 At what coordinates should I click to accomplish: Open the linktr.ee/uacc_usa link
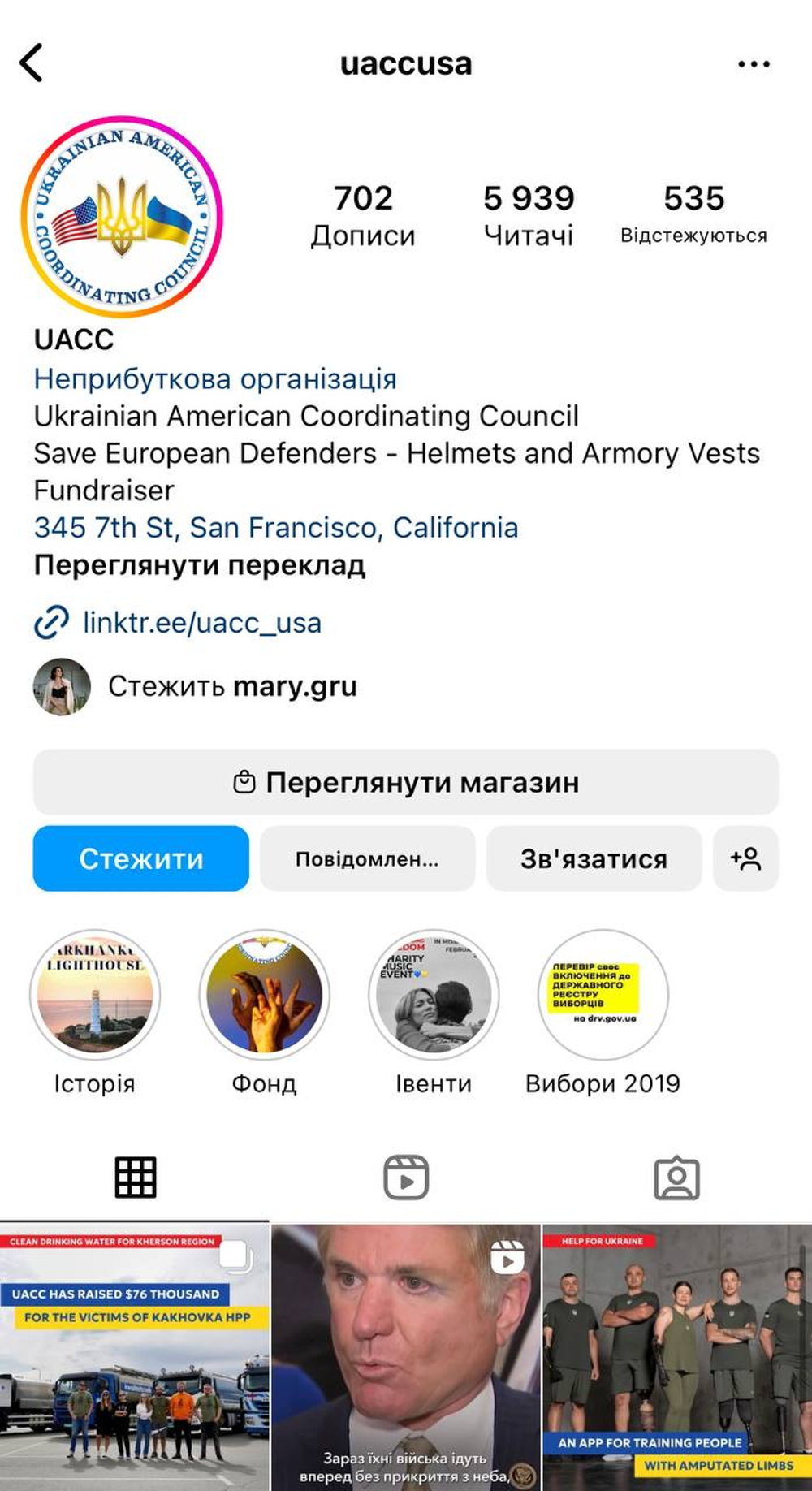point(201,623)
